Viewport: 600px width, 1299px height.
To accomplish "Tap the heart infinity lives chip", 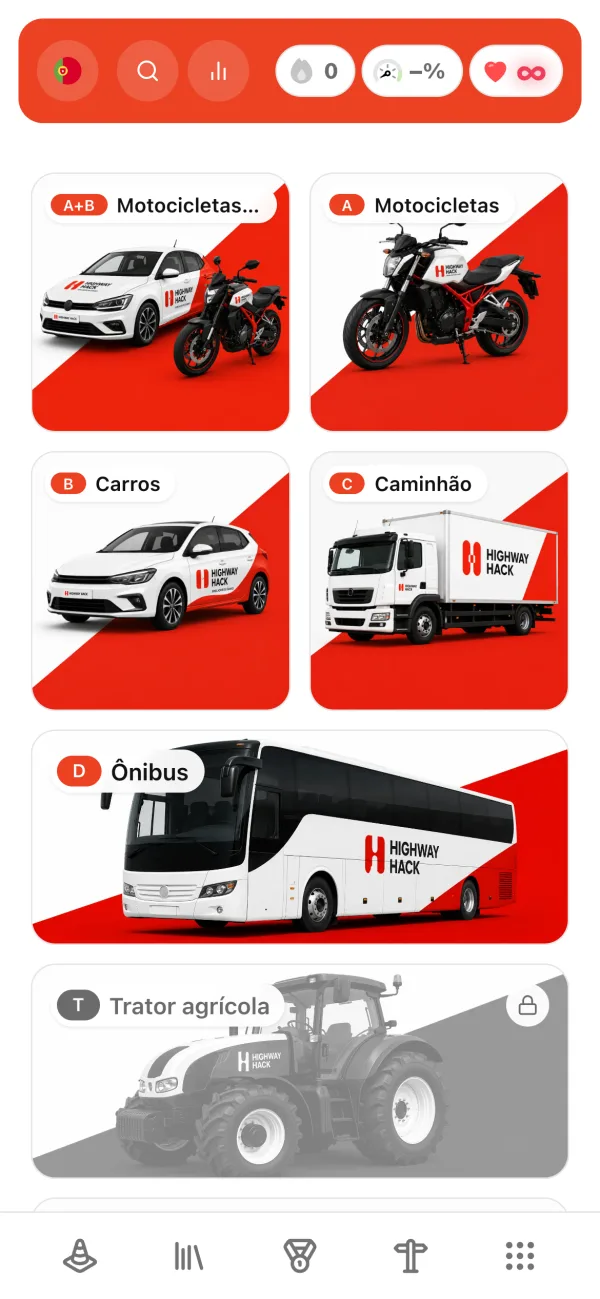I will 516,71.
